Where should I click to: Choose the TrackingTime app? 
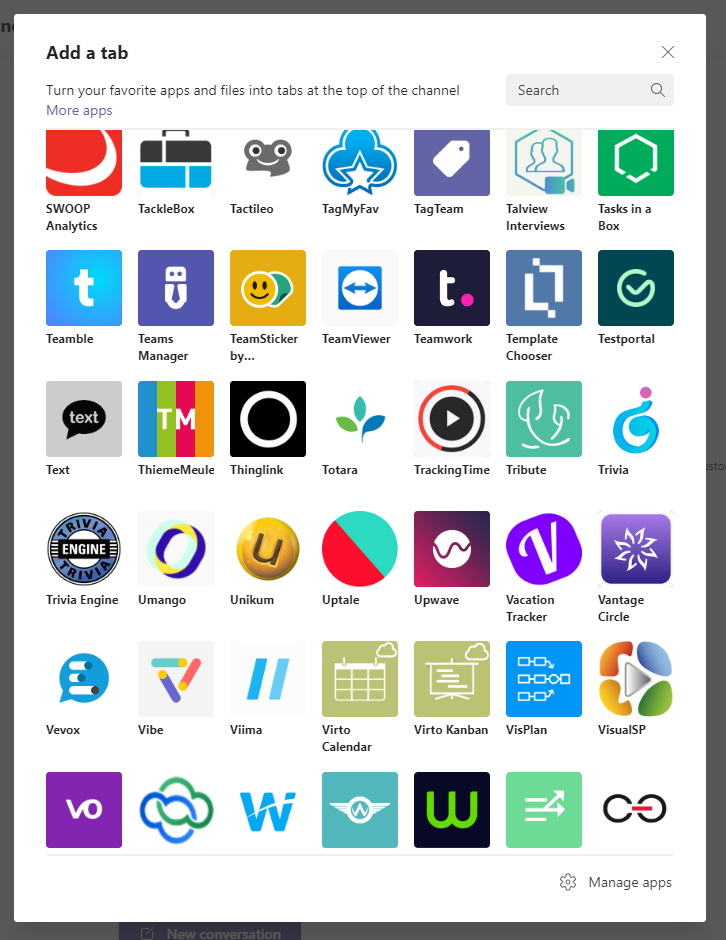point(452,419)
